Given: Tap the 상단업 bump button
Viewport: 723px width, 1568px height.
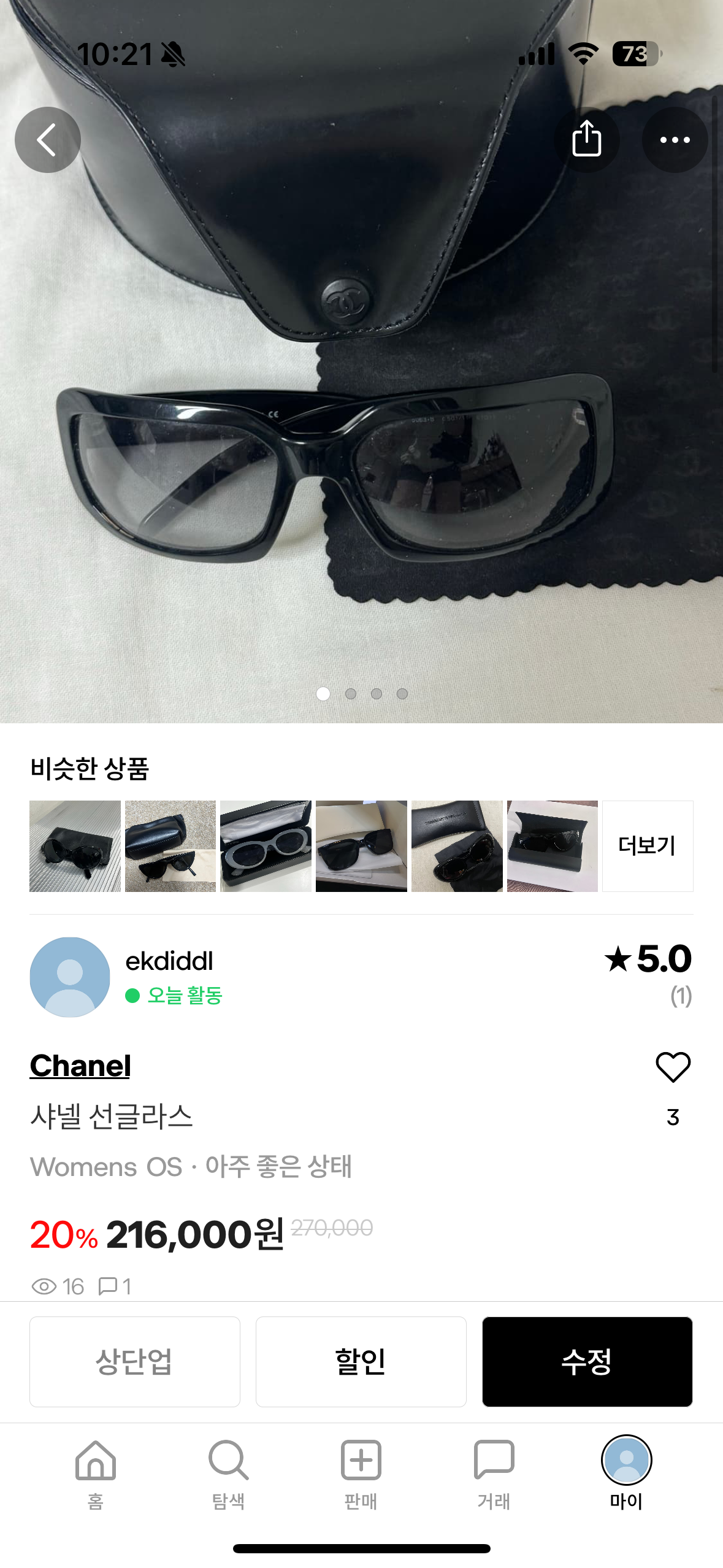Looking at the screenshot, I should coord(134,1361).
